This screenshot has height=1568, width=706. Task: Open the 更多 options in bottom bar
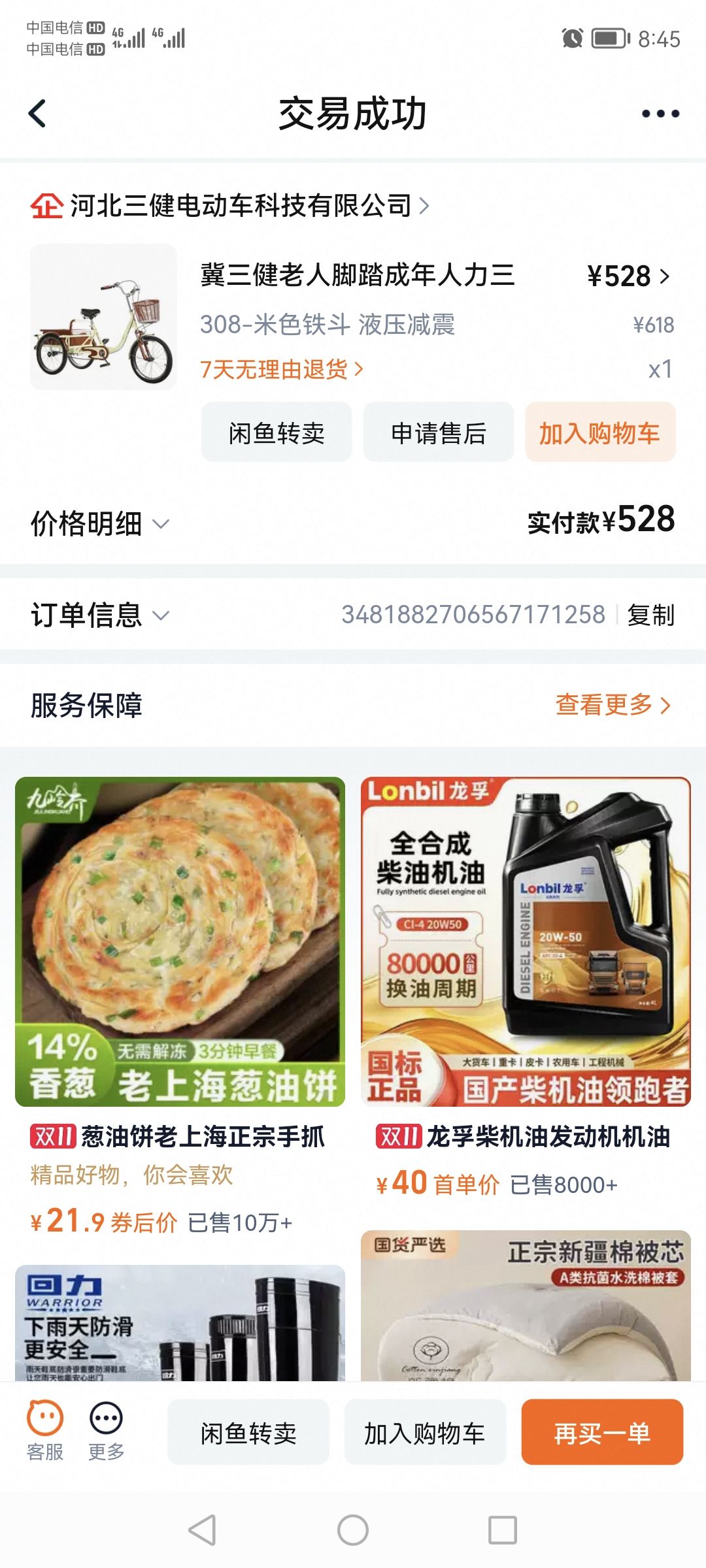pyautogui.click(x=106, y=1431)
